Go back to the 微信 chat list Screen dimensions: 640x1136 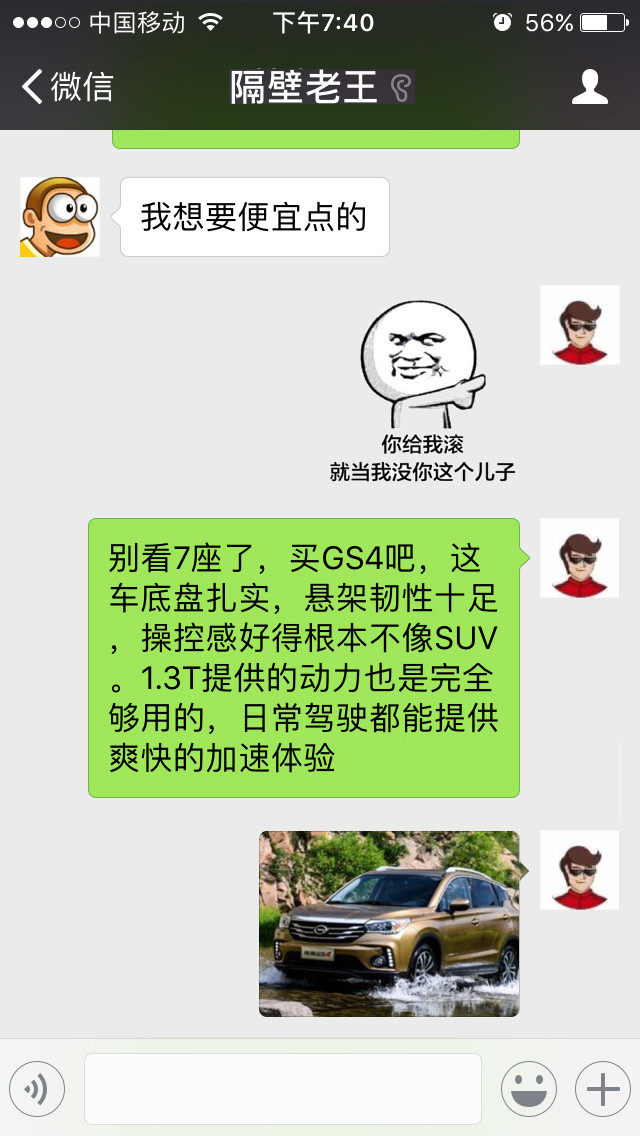(66, 87)
